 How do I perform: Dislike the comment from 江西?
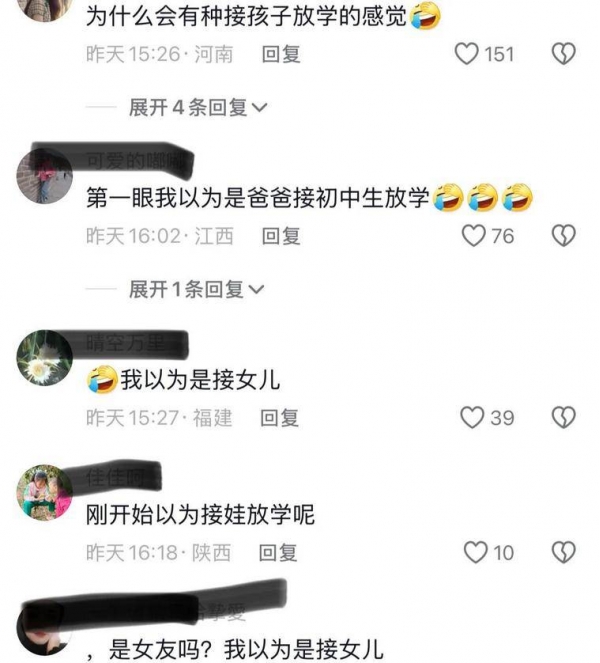point(565,236)
